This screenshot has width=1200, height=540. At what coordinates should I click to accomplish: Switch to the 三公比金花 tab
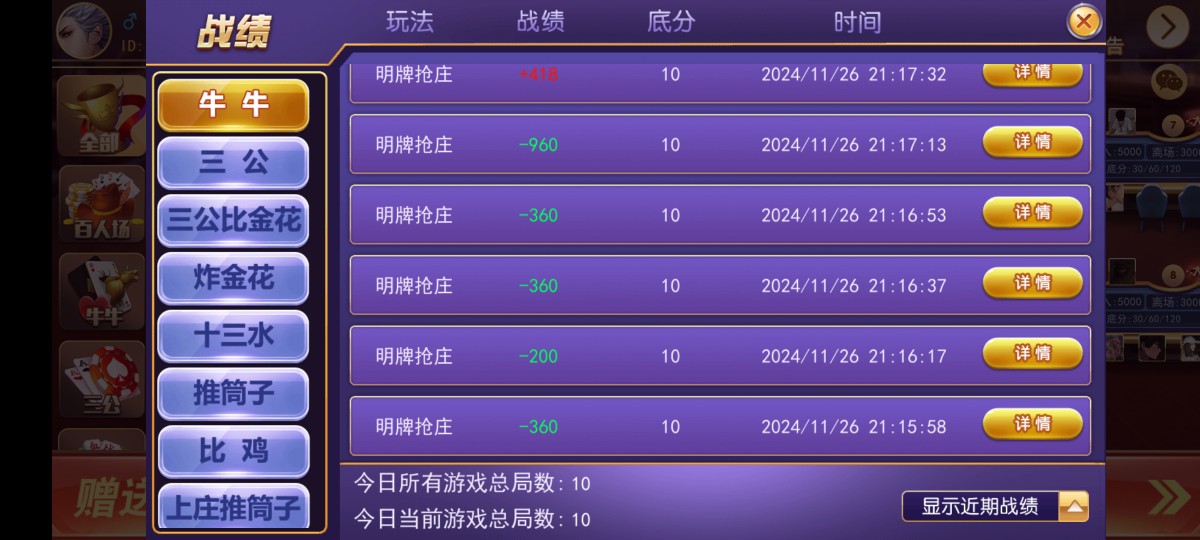(233, 220)
